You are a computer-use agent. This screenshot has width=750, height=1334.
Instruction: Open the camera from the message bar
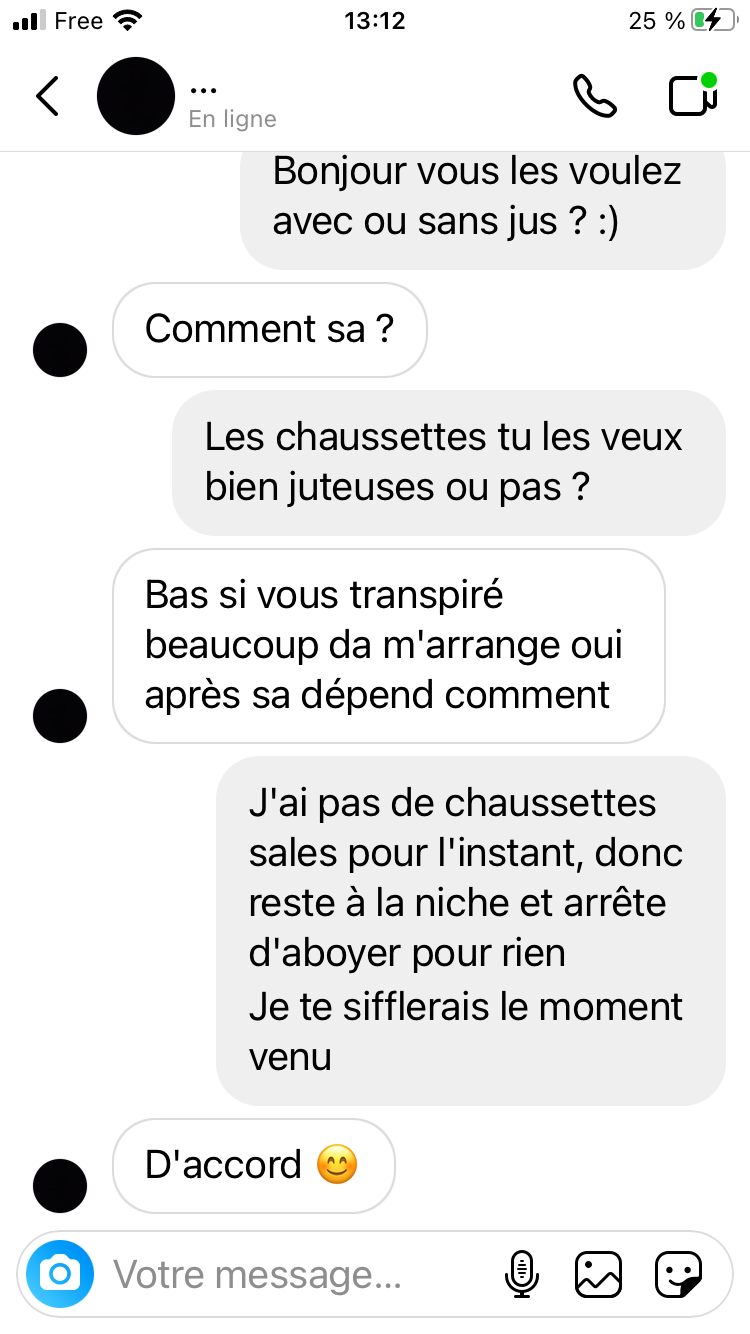click(60, 1274)
